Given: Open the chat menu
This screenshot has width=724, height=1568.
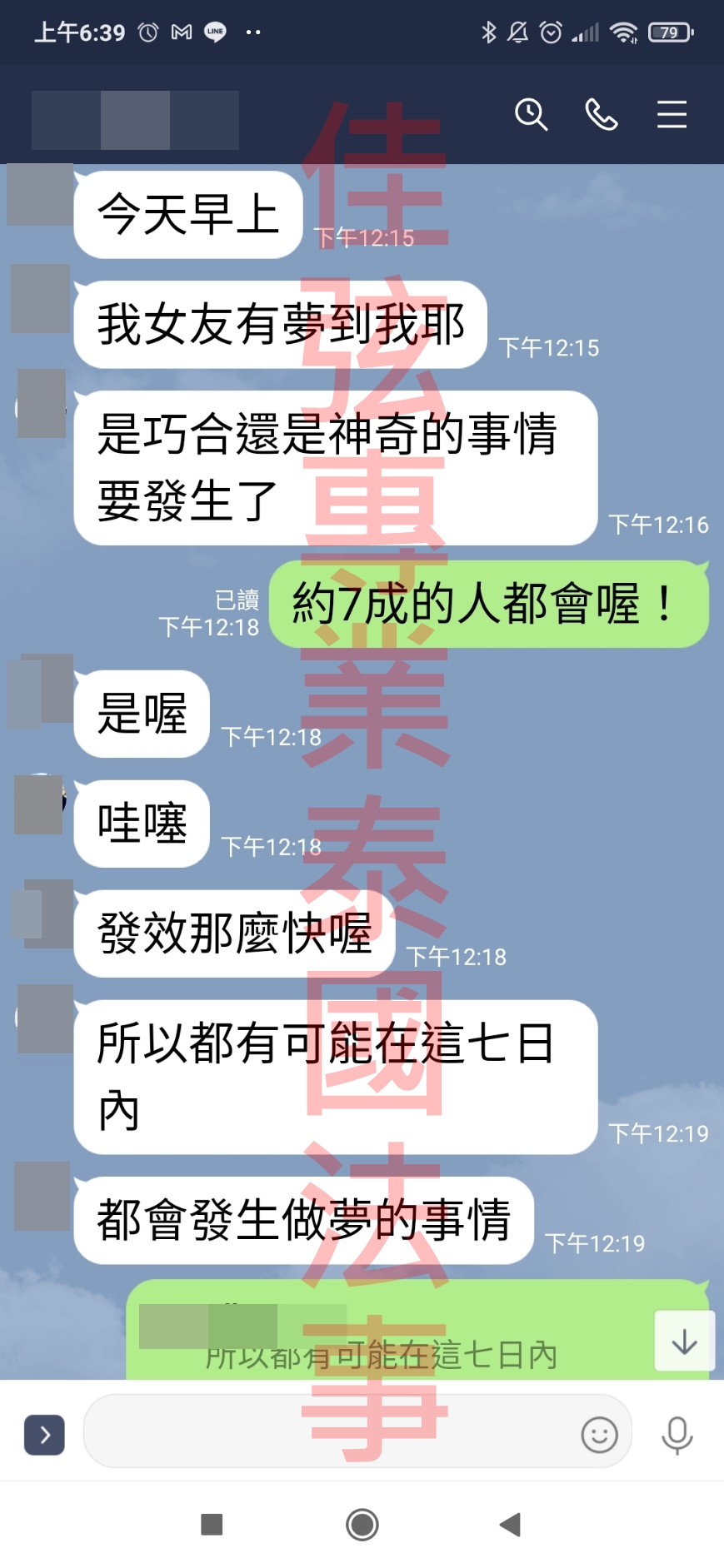Looking at the screenshot, I should point(672,114).
